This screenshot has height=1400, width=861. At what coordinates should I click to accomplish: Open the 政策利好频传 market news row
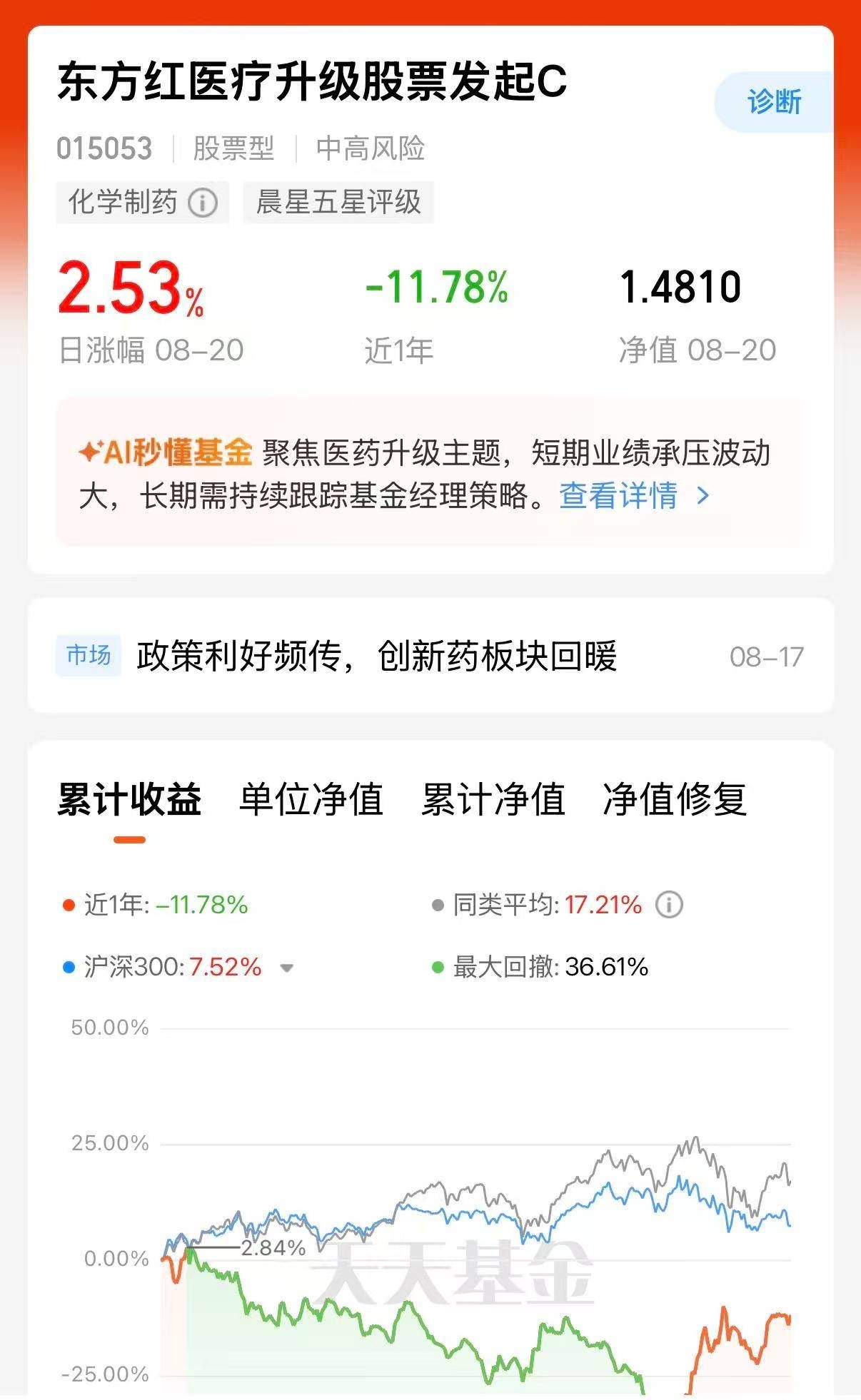(430, 656)
